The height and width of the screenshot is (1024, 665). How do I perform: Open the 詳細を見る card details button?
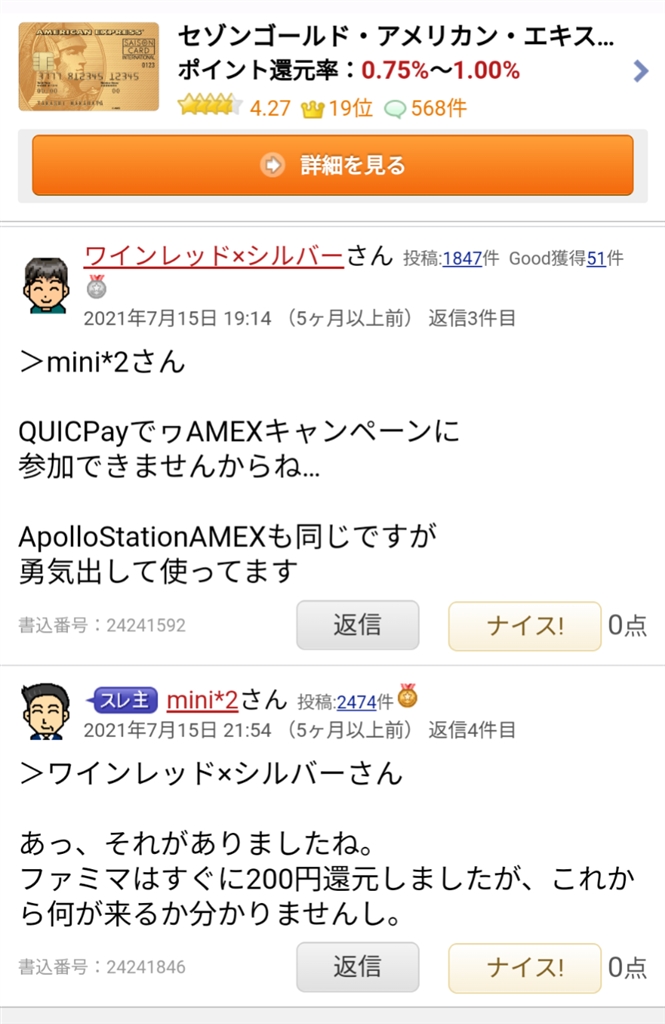tap(332, 165)
